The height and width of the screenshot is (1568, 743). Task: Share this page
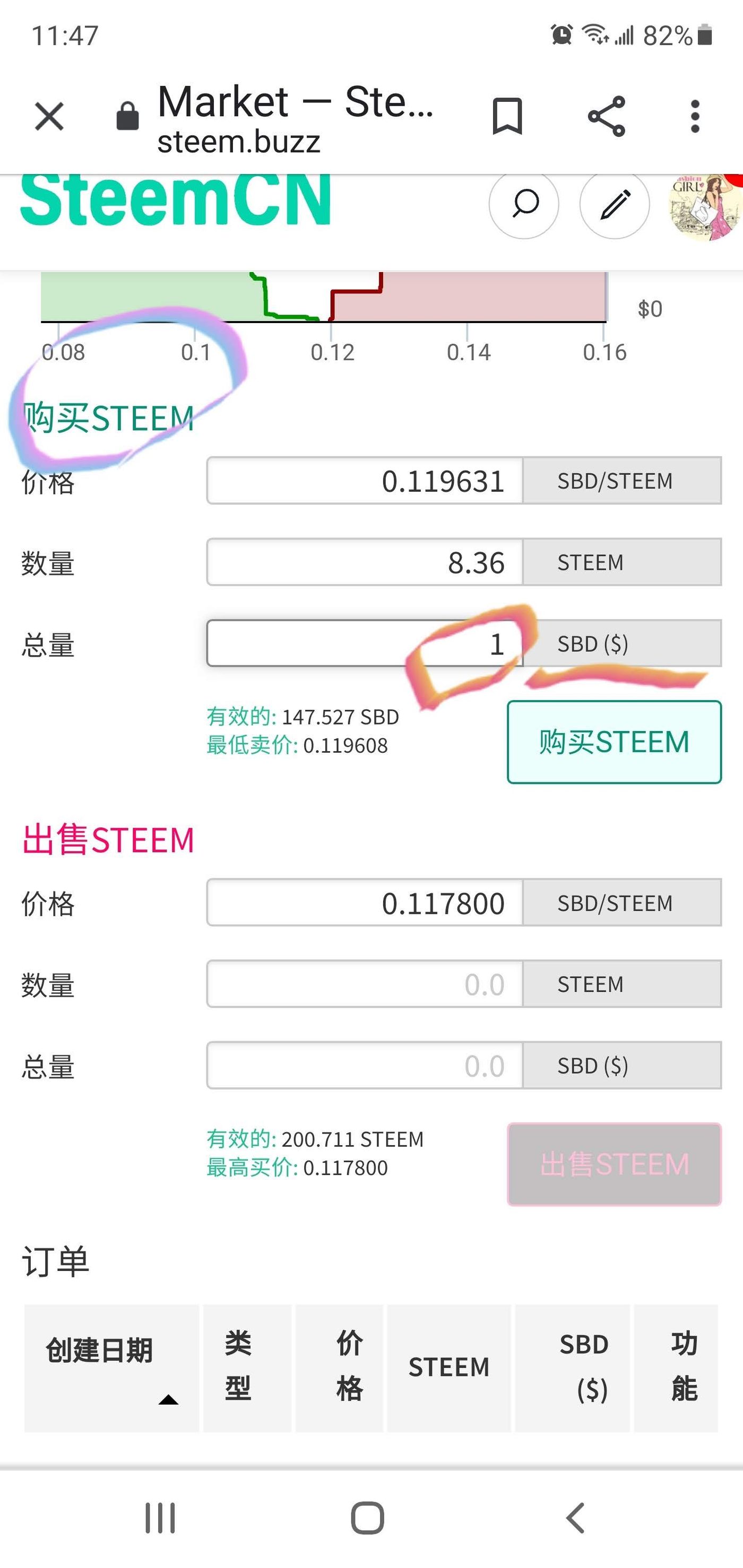tap(606, 116)
